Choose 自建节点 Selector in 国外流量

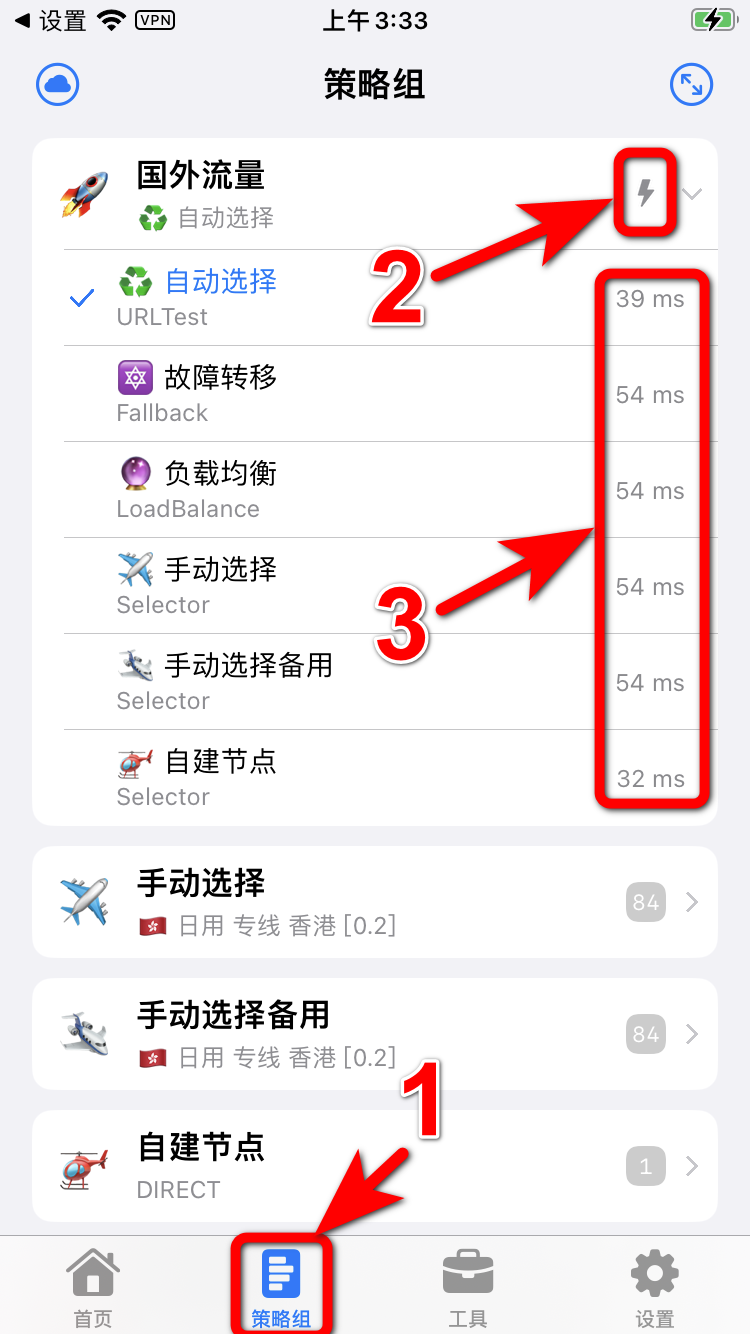click(x=220, y=777)
